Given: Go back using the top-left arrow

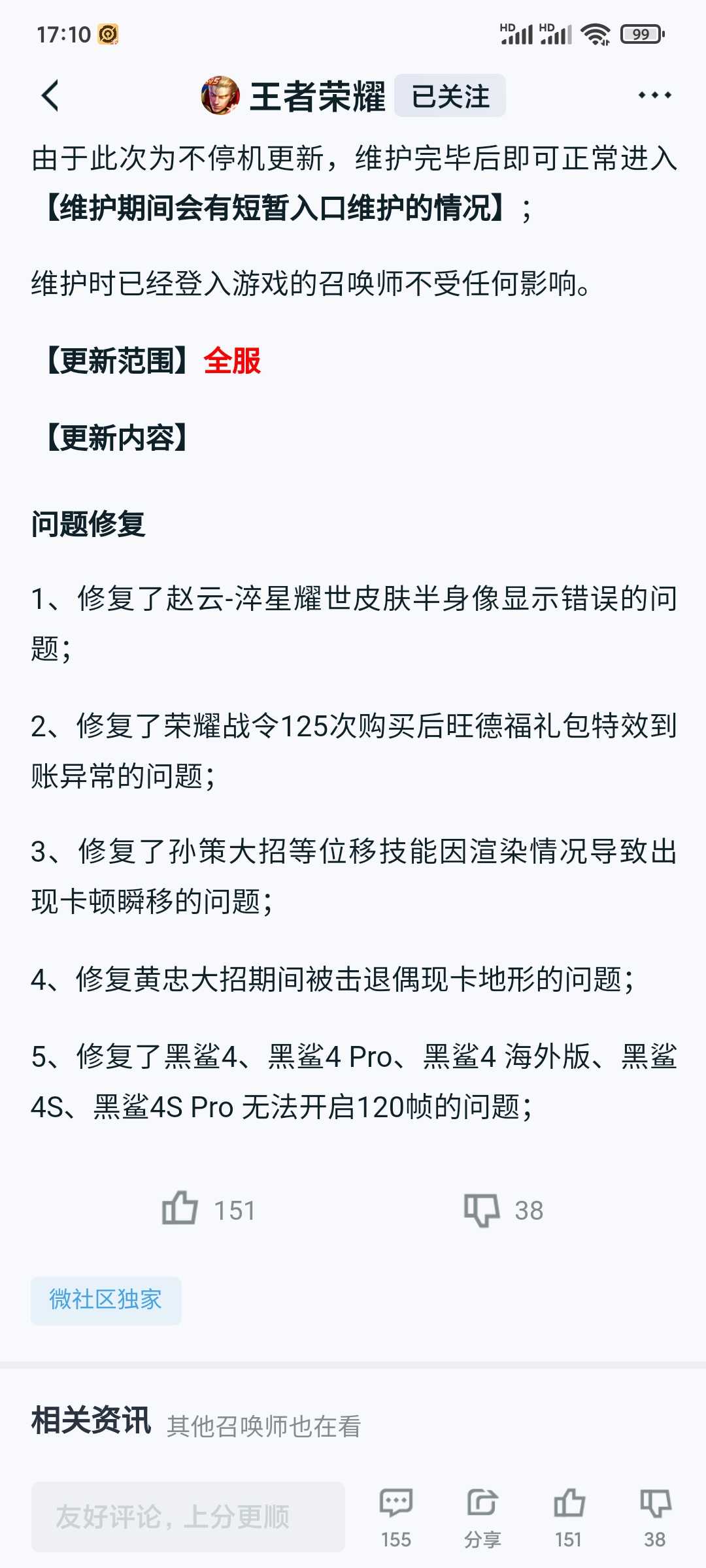Looking at the screenshot, I should (50, 96).
